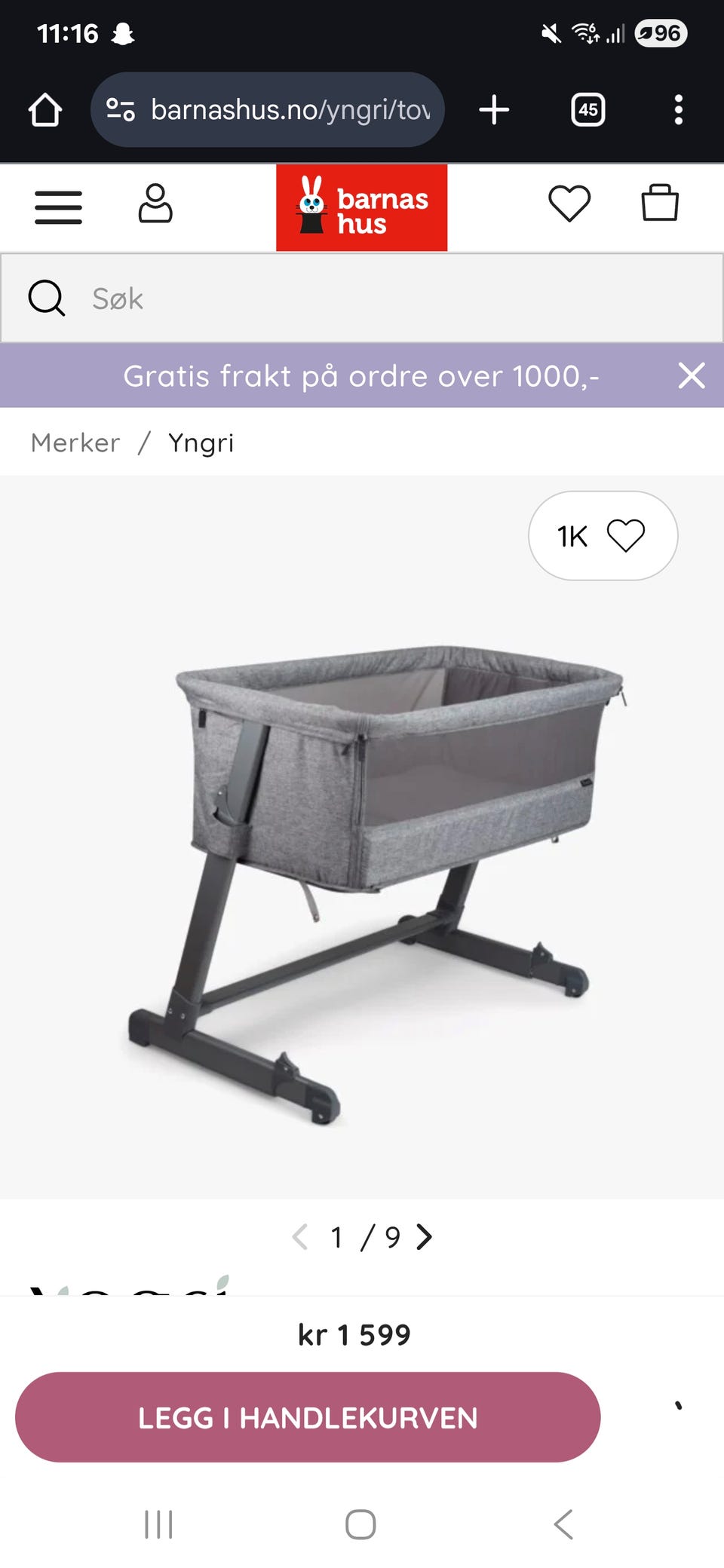This screenshot has height=1568, width=724.
Task: View the 45 open tabs
Action: click(587, 110)
